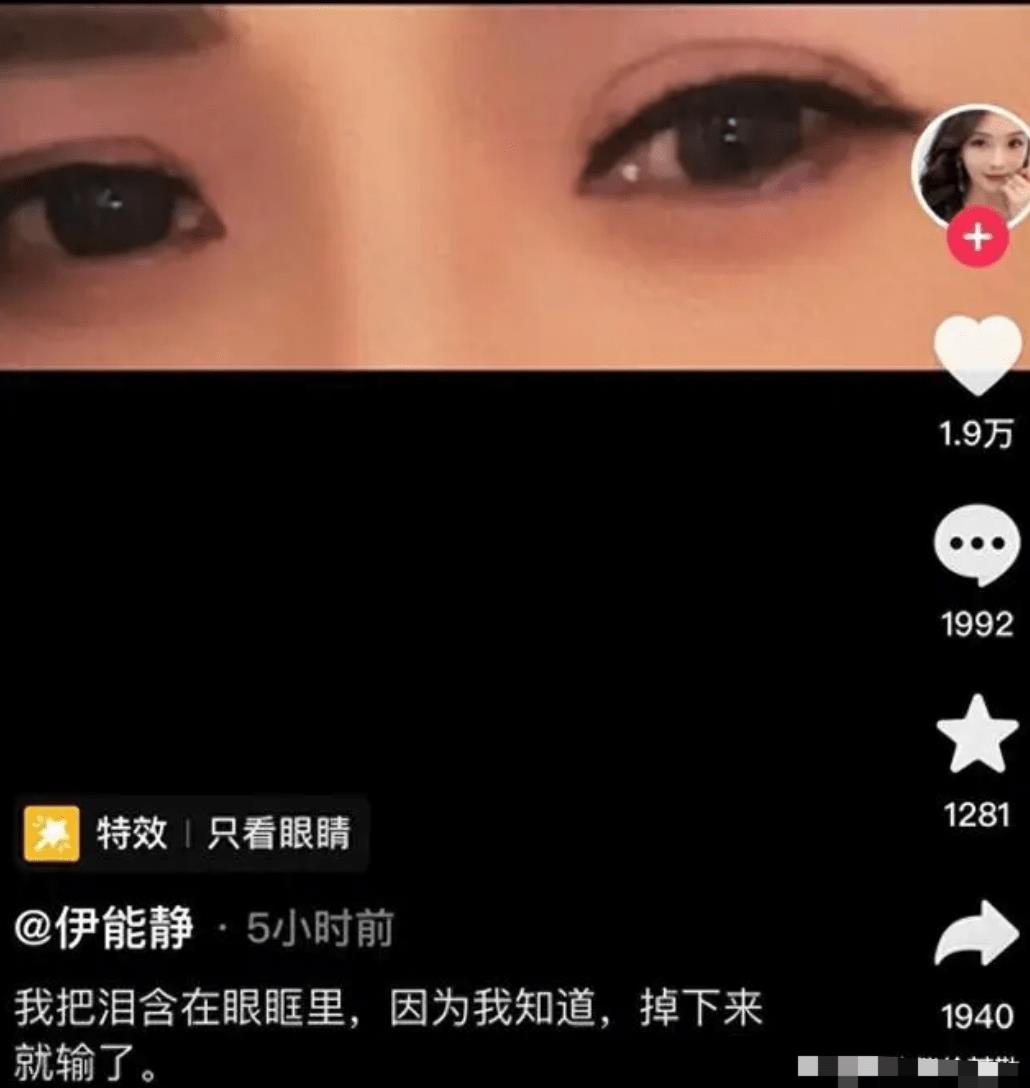The width and height of the screenshot is (1030, 1088).
Task: Add this video to favorites star
Action: point(976,734)
